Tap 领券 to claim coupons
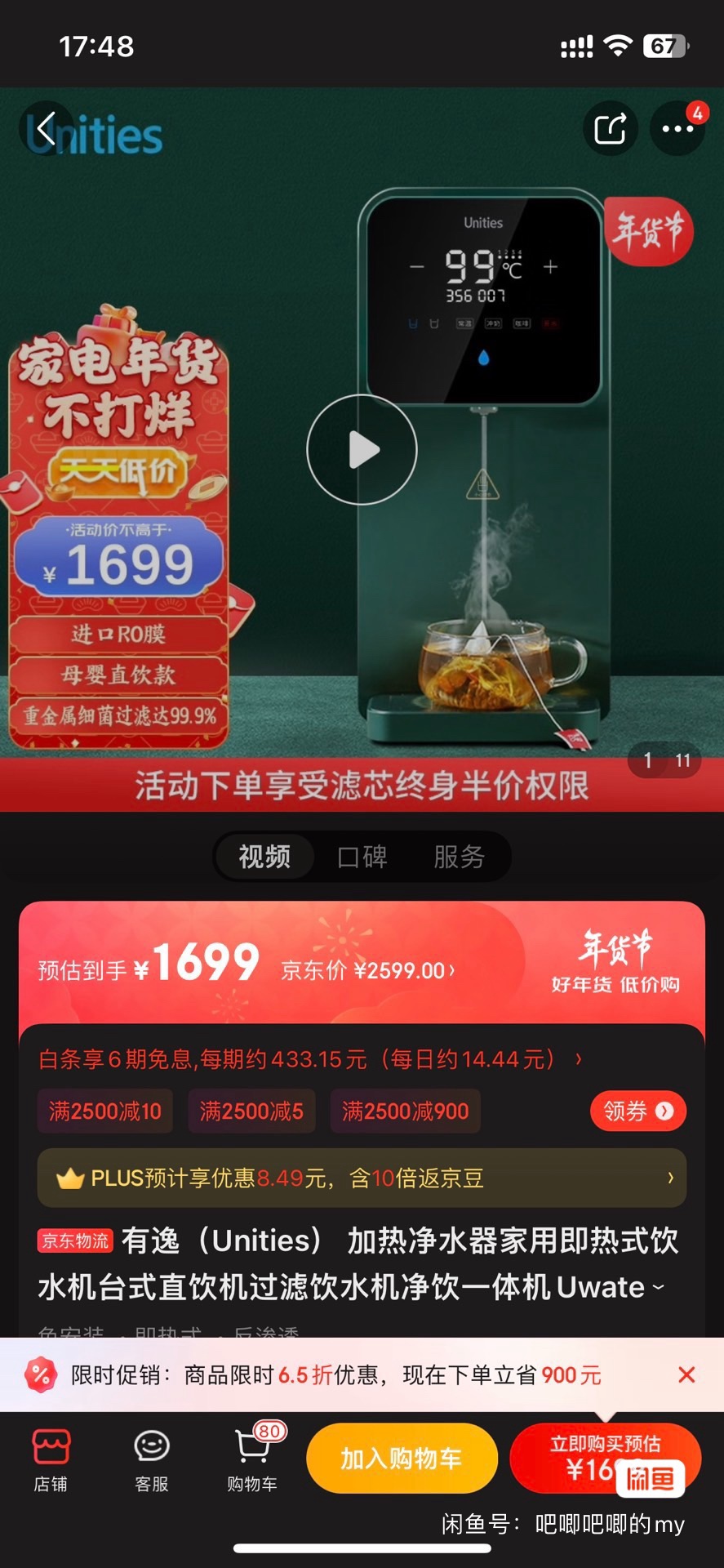Screen dimensions: 724x1568 [x=637, y=1111]
